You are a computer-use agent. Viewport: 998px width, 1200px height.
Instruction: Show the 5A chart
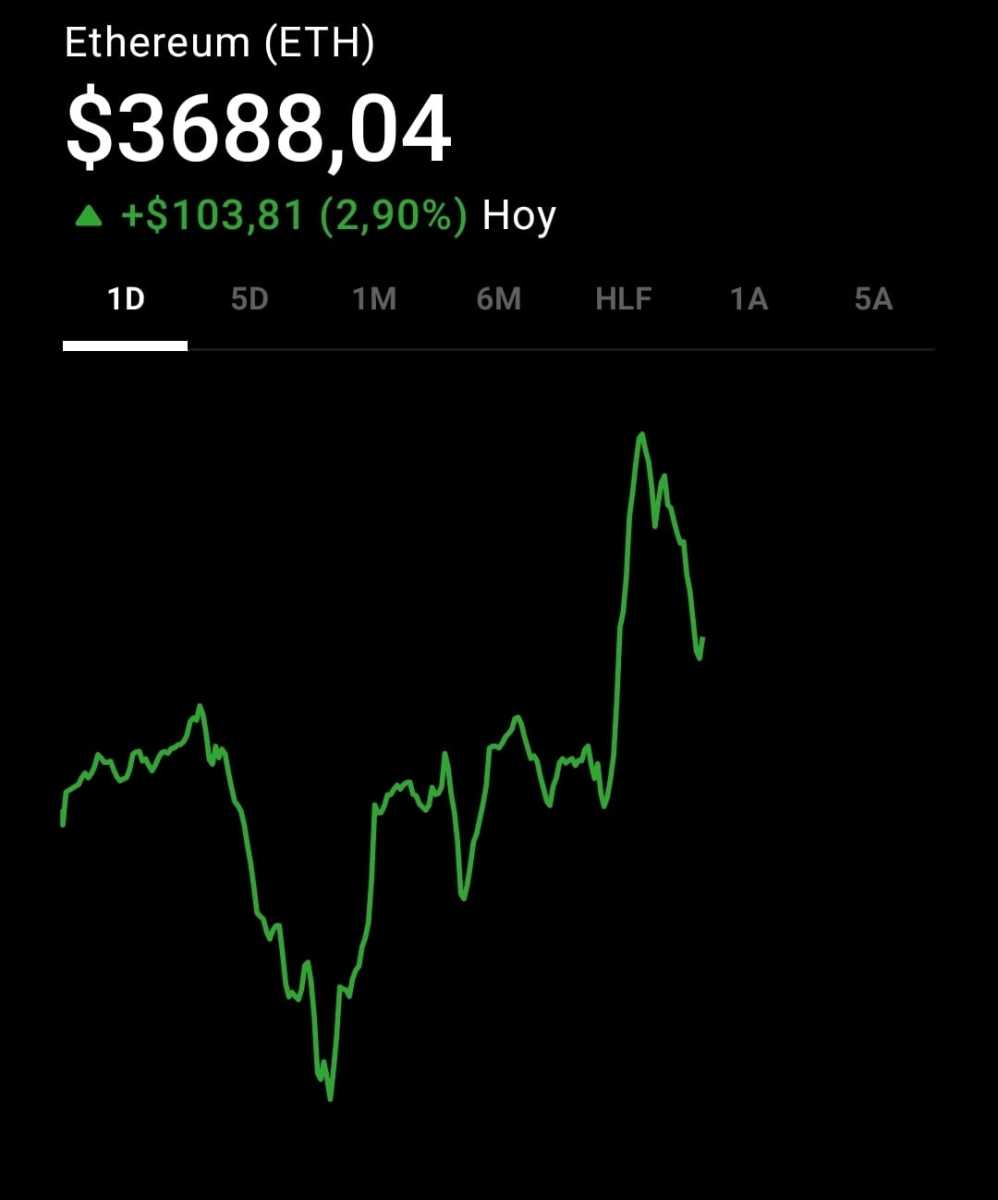pos(872,298)
